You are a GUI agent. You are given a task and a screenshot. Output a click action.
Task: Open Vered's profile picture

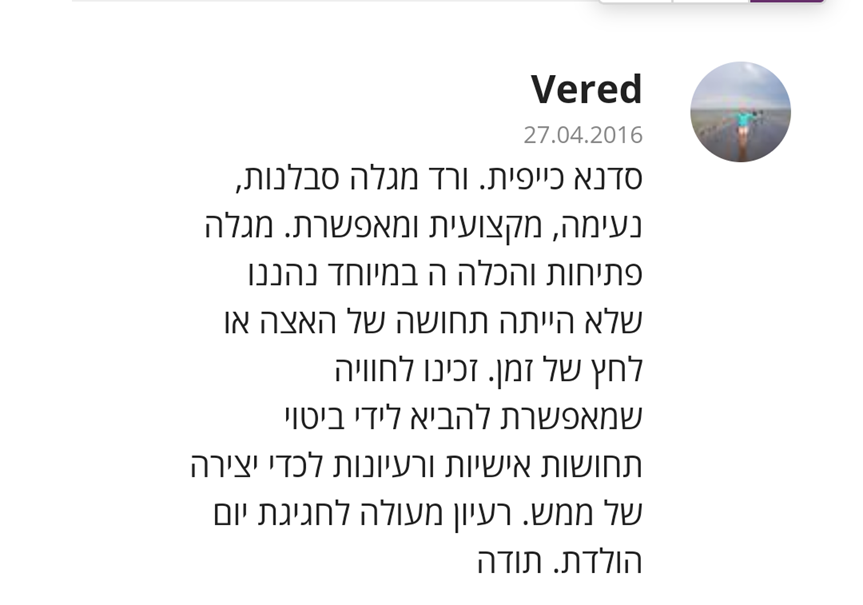coord(740,112)
